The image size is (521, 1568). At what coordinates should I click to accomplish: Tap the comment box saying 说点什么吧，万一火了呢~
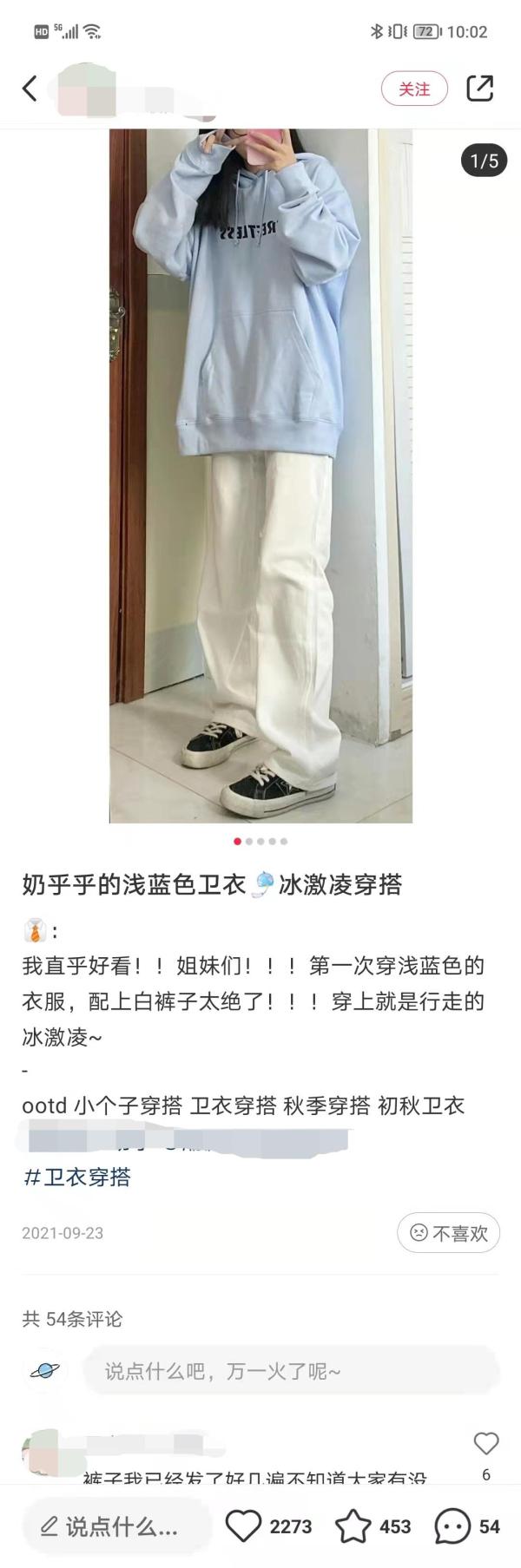point(290,1371)
